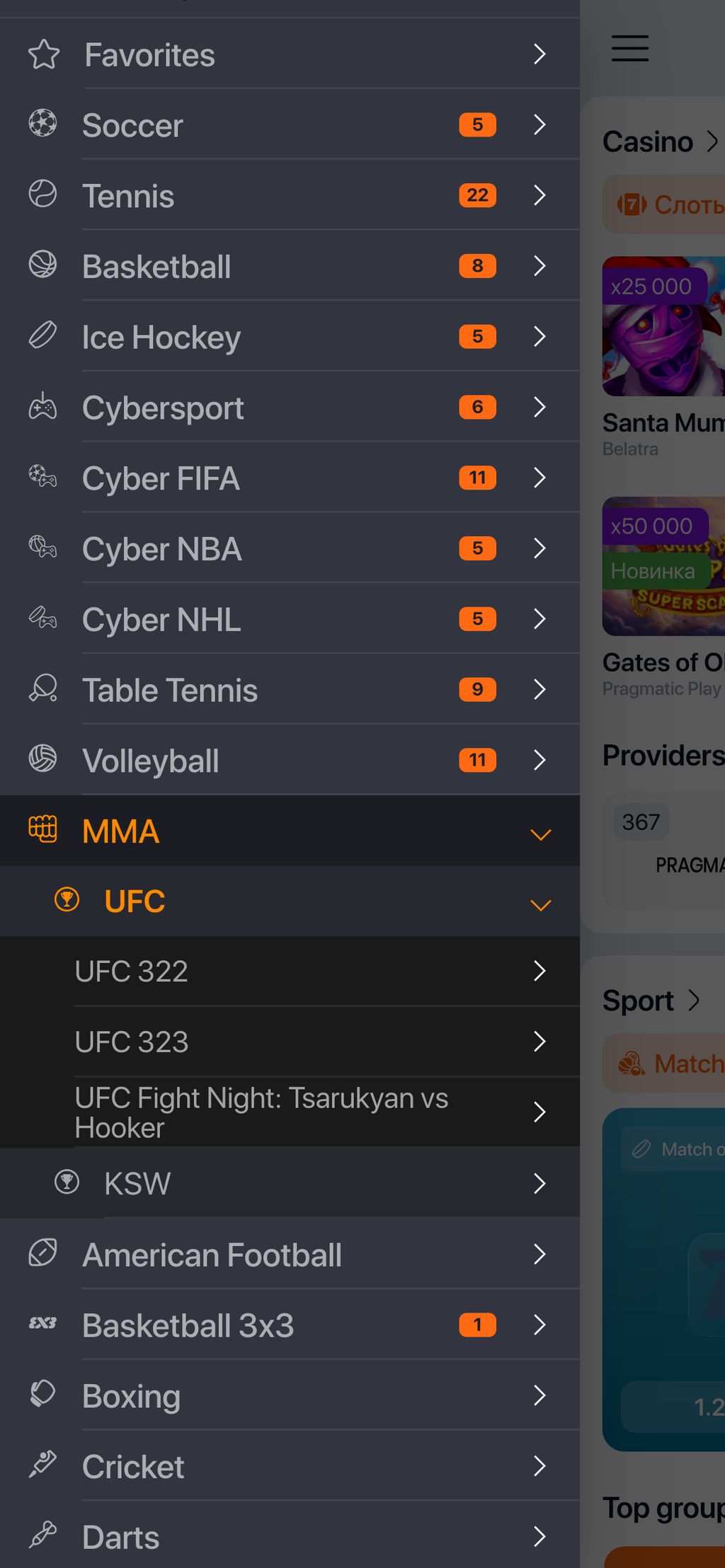
Task: Open the hamburger menu
Action: point(629,49)
